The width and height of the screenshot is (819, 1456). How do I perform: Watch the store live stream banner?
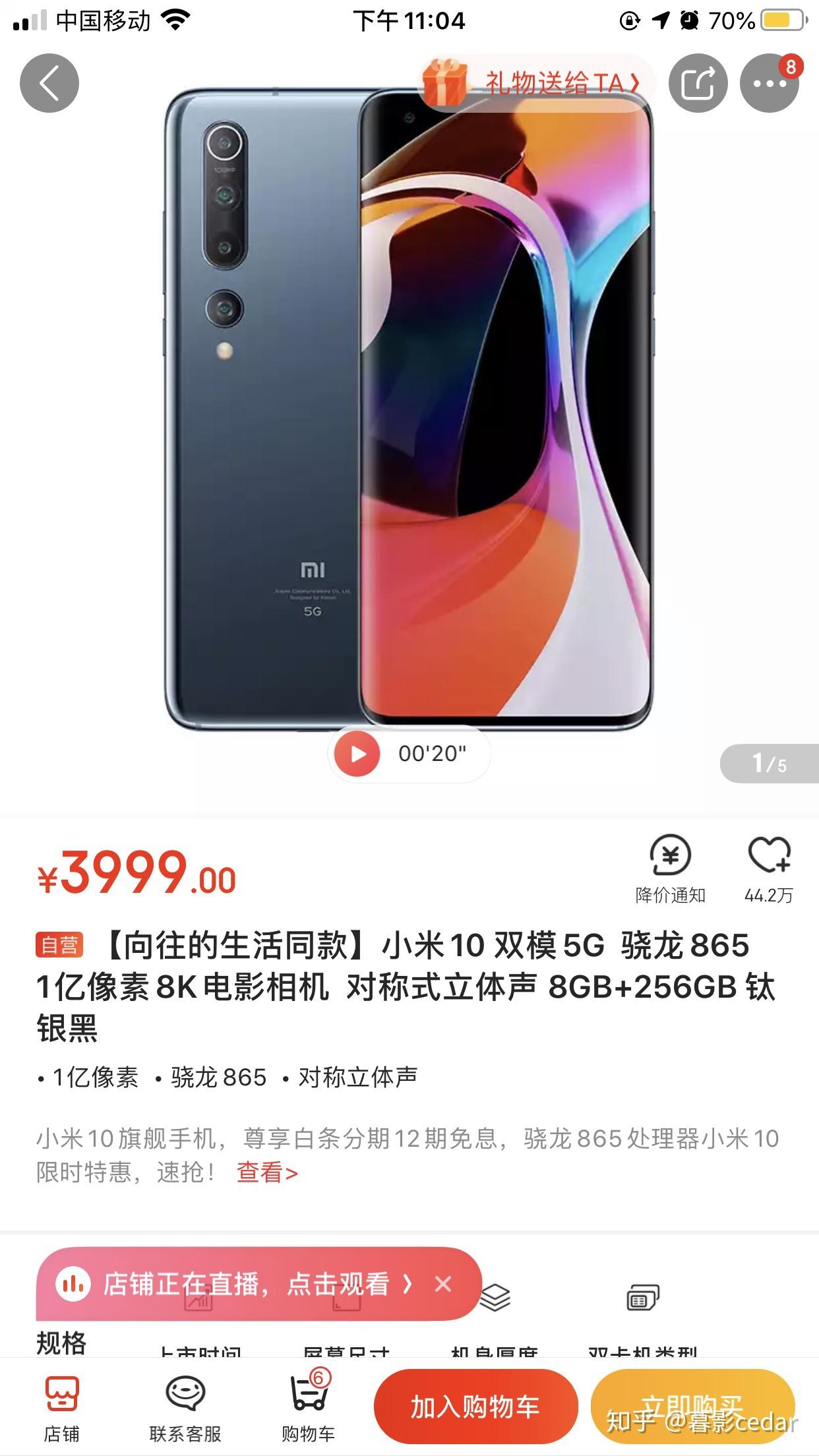(244, 1283)
